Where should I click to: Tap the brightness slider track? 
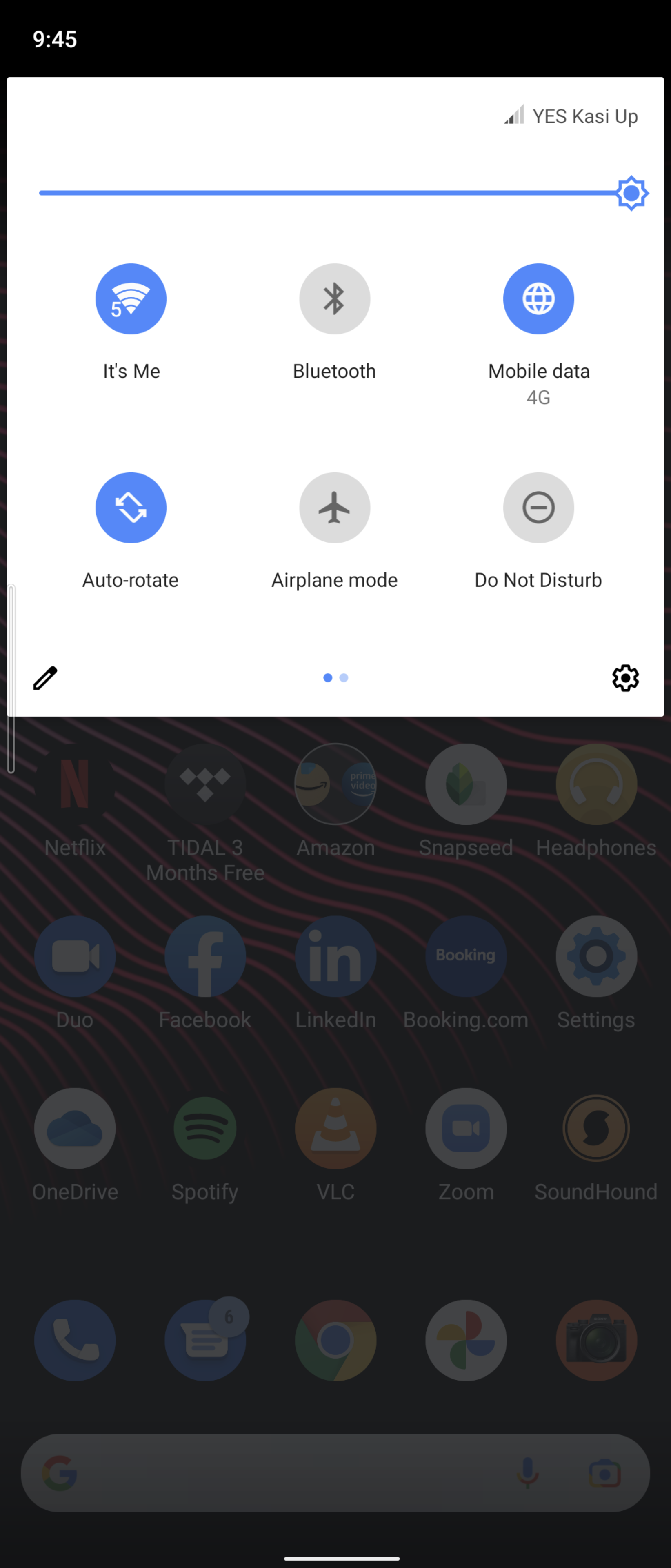click(329, 193)
